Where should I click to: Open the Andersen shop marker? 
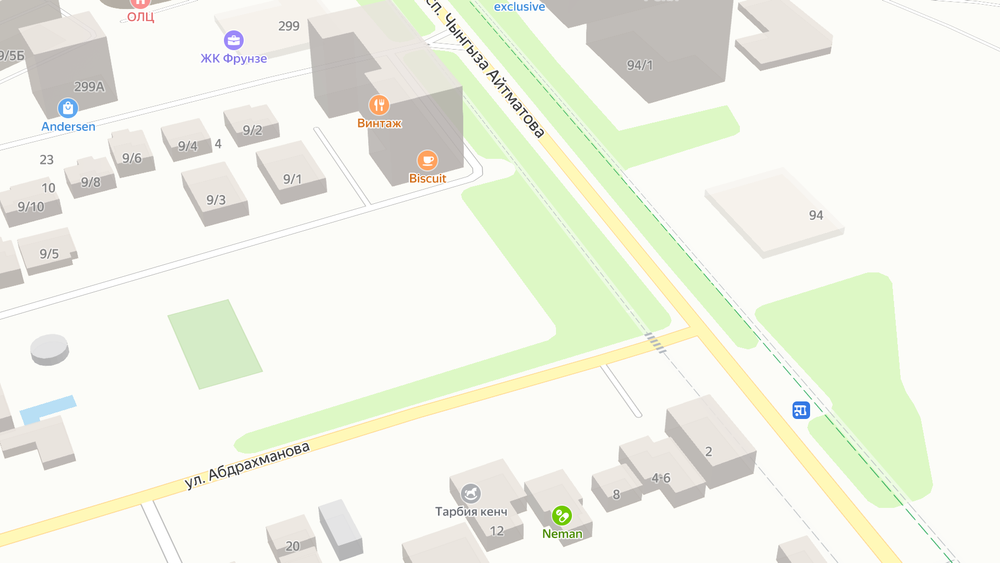coord(68,108)
